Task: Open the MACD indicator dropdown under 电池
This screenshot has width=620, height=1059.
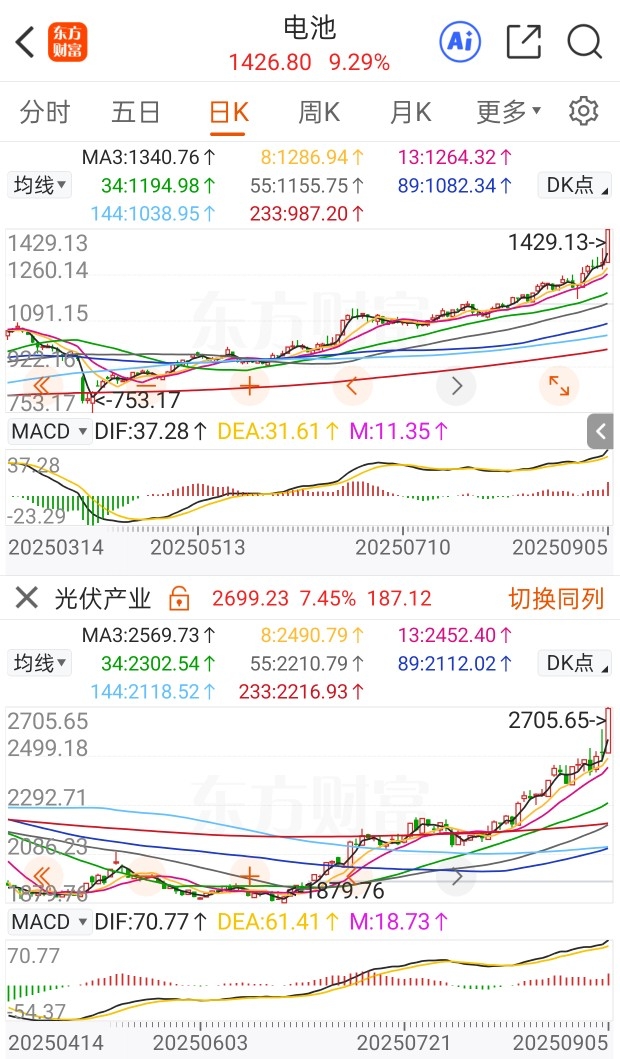Action: pyautogui.click(x=49, y=431)
